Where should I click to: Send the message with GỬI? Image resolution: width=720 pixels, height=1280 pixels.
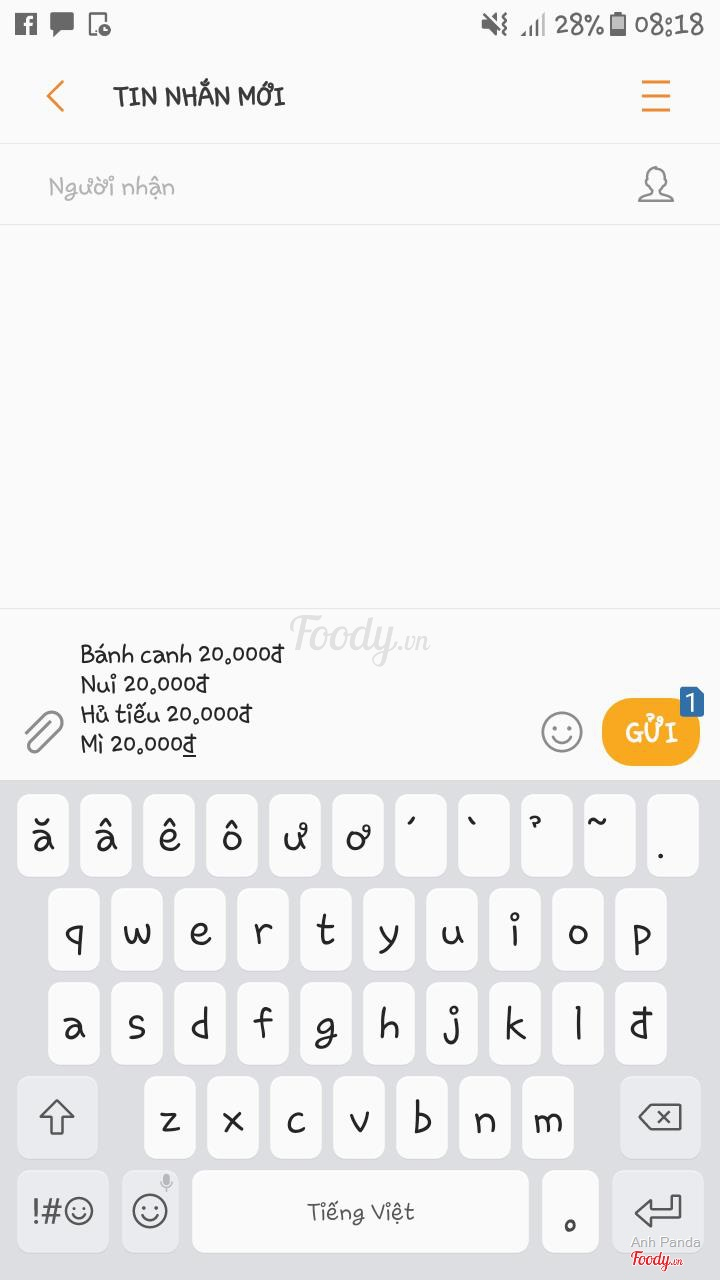pos(651,732)
